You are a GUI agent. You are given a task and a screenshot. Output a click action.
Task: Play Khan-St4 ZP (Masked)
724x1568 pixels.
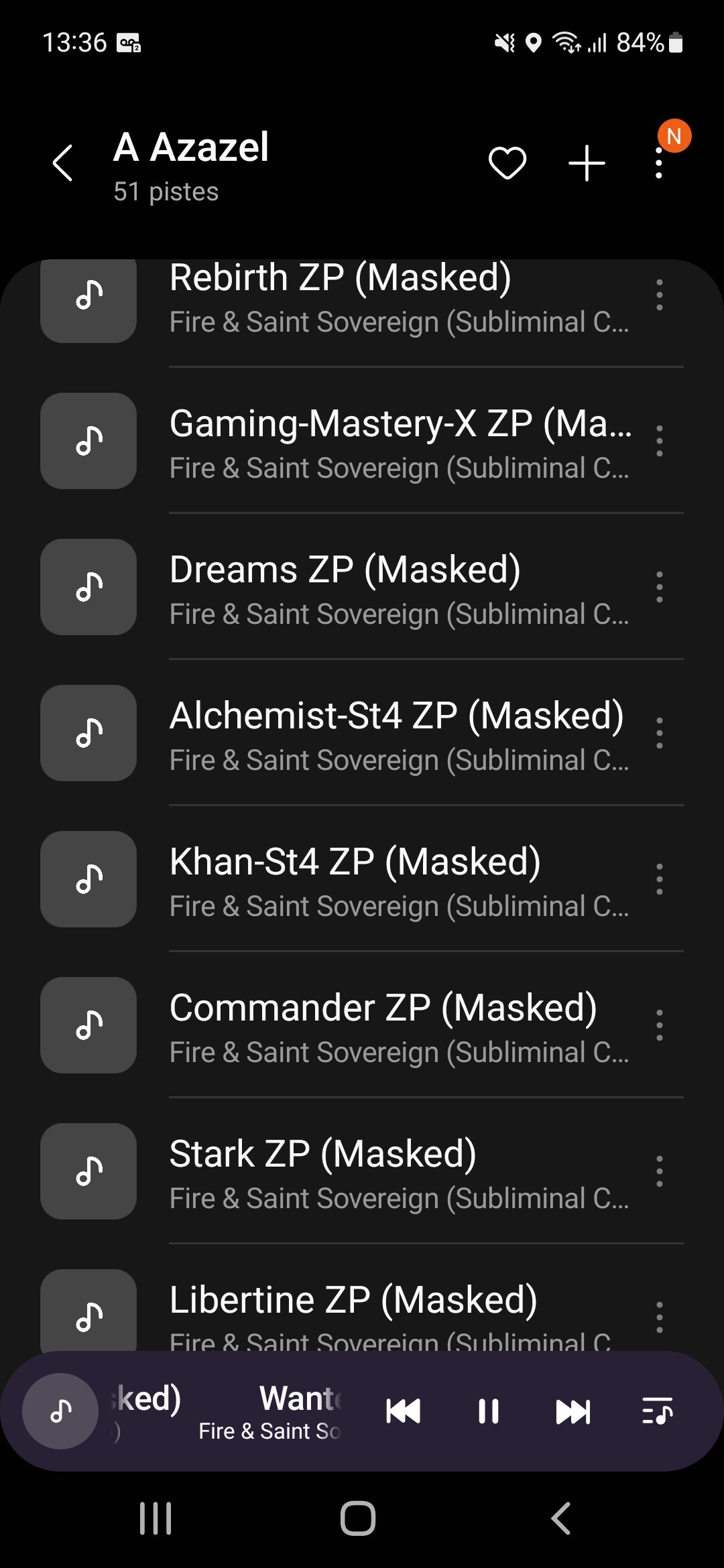(x=362, y=879)
